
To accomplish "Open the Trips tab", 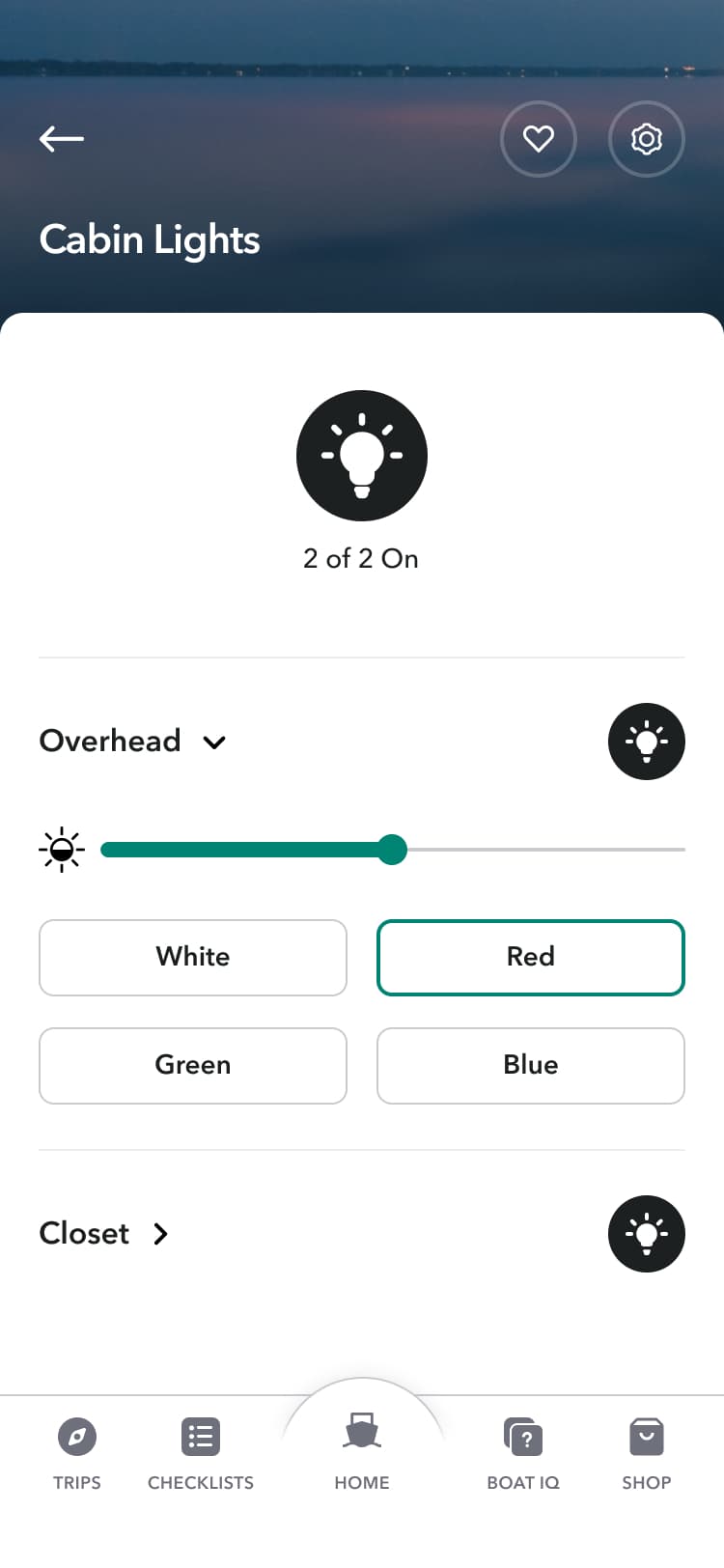I will tap(77, 1453).
